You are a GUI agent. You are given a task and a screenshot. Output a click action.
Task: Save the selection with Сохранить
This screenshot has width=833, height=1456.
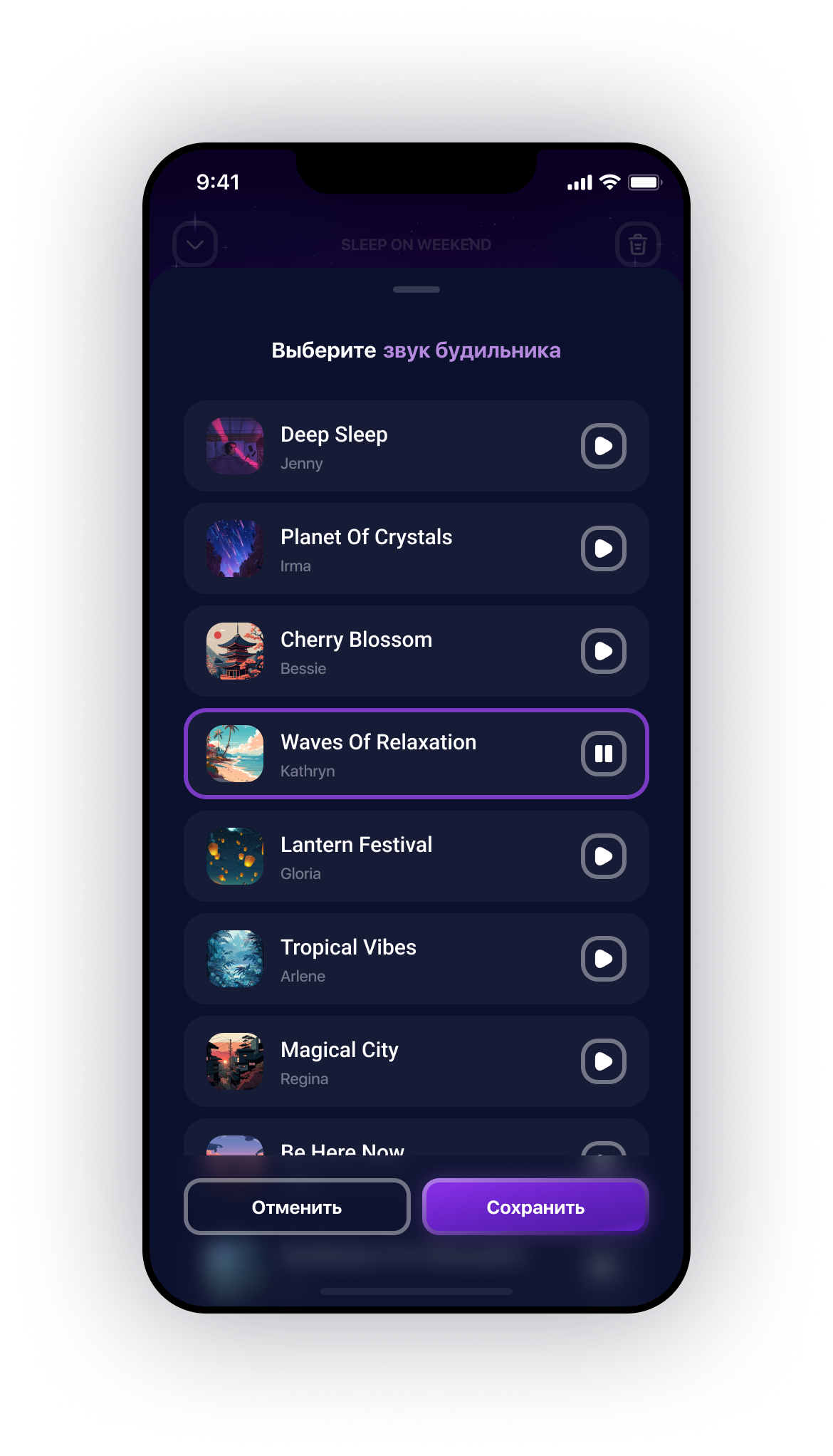point(535,1207)
